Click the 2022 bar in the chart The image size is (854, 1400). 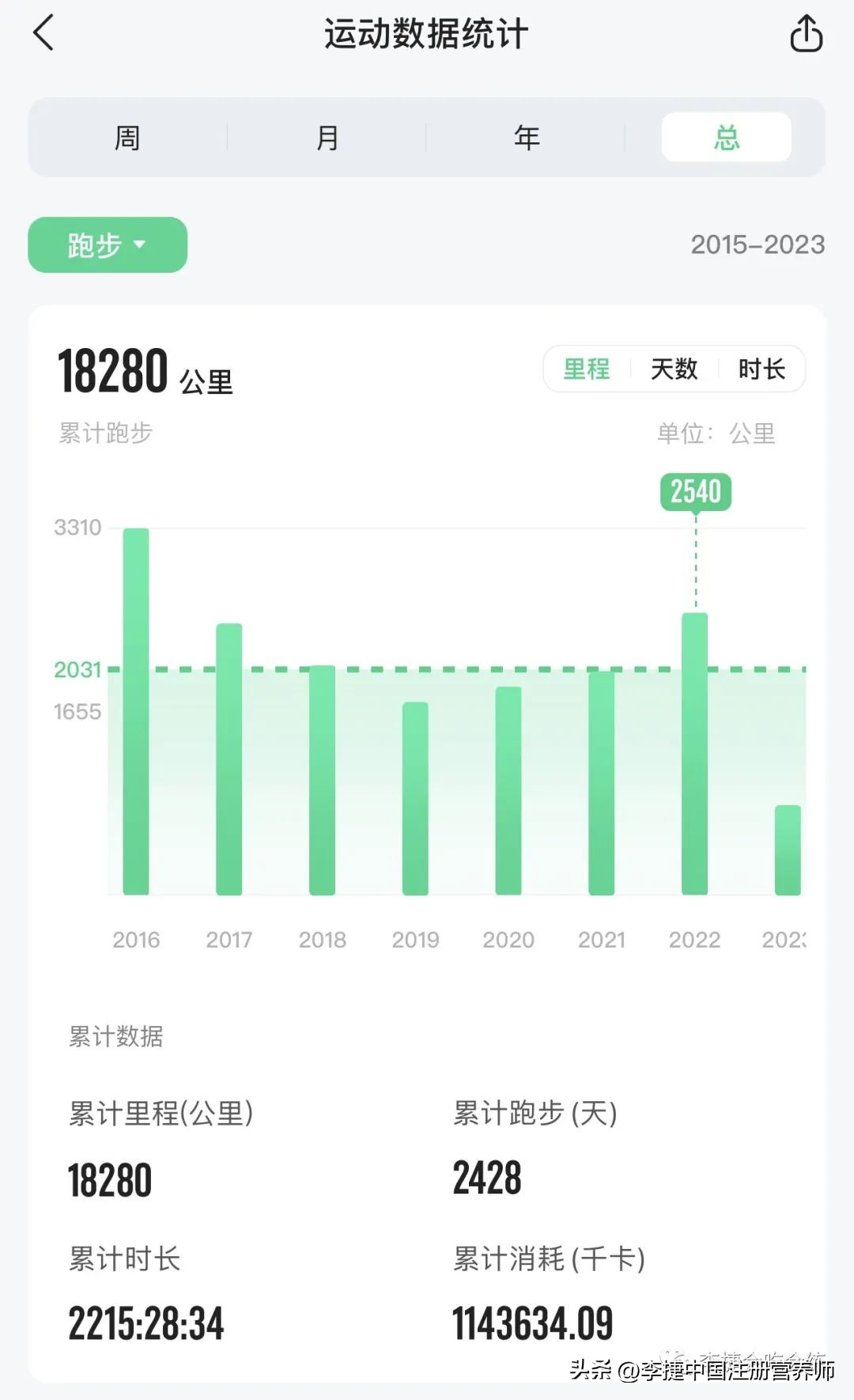694,751
